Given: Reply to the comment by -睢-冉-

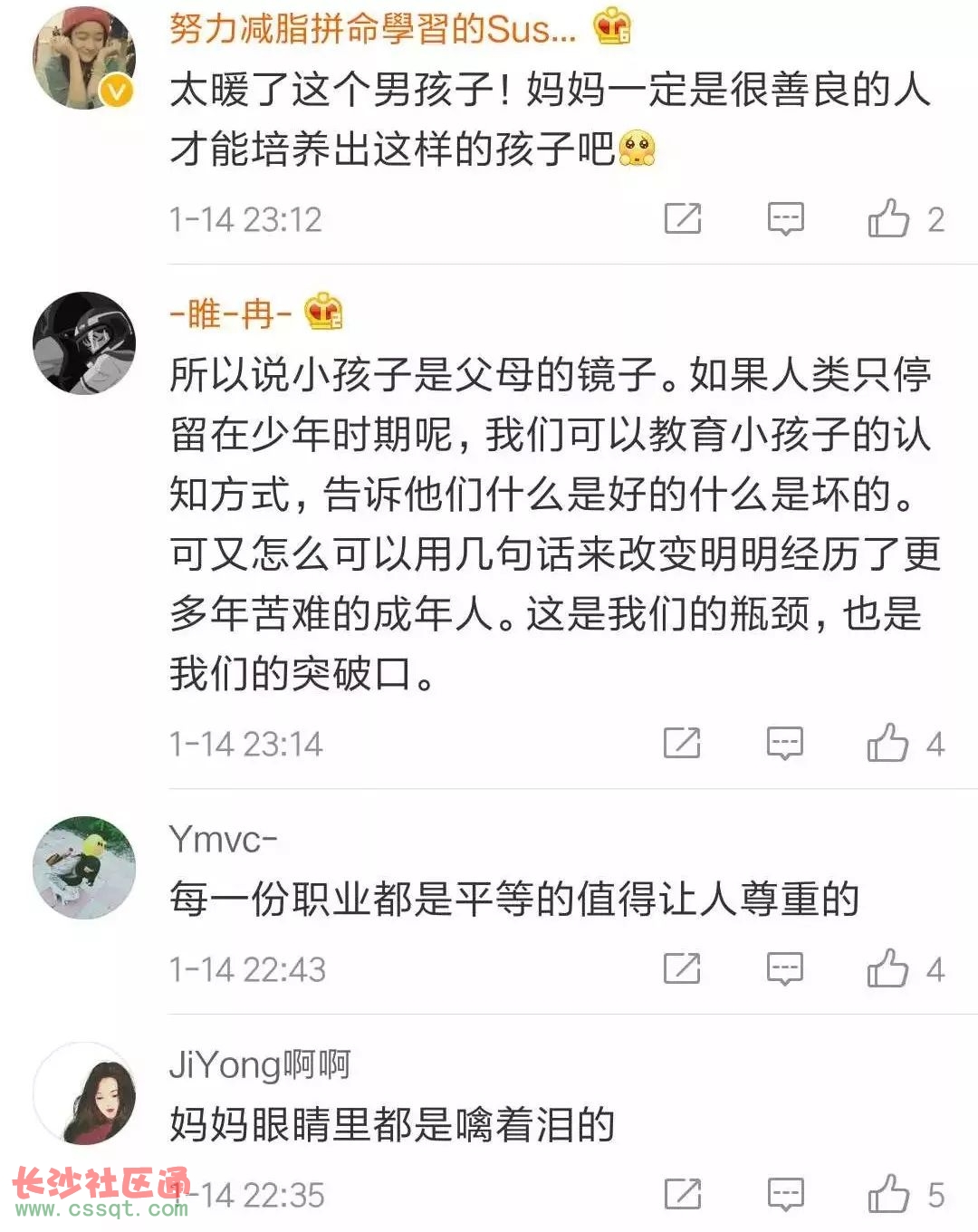Looking at the screenshot, I should click(x=784, y=743).
